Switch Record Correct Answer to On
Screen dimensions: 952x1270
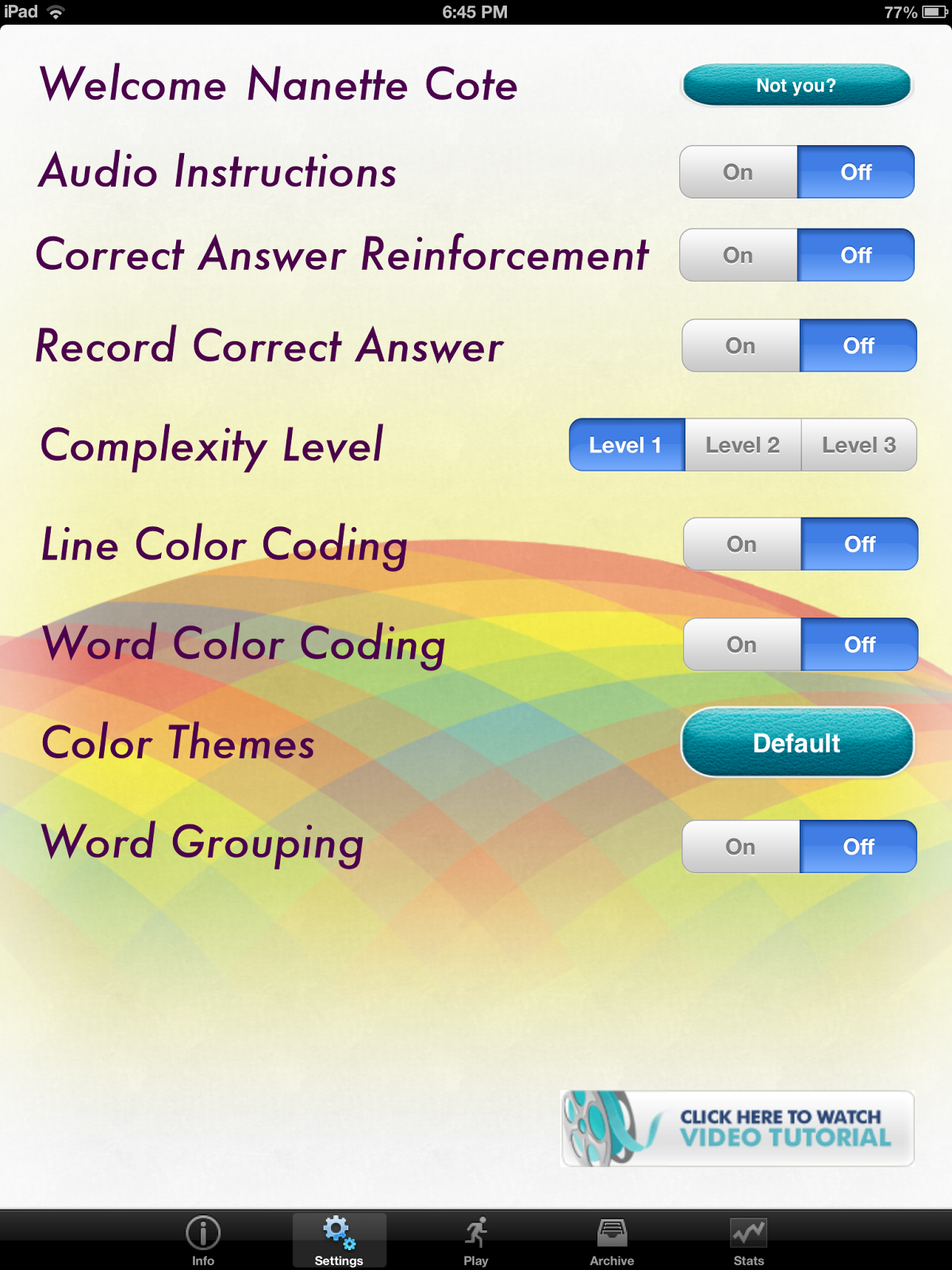click(x=741, y=345)
